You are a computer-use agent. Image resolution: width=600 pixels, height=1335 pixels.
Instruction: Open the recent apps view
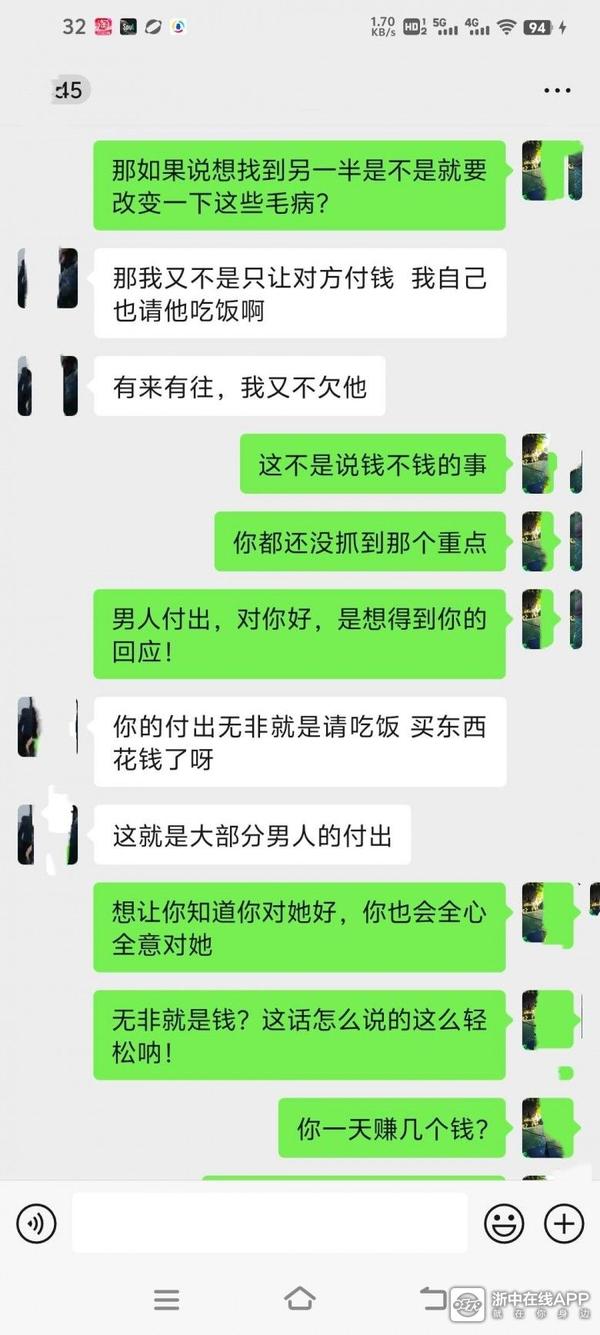pos(167,1299)
